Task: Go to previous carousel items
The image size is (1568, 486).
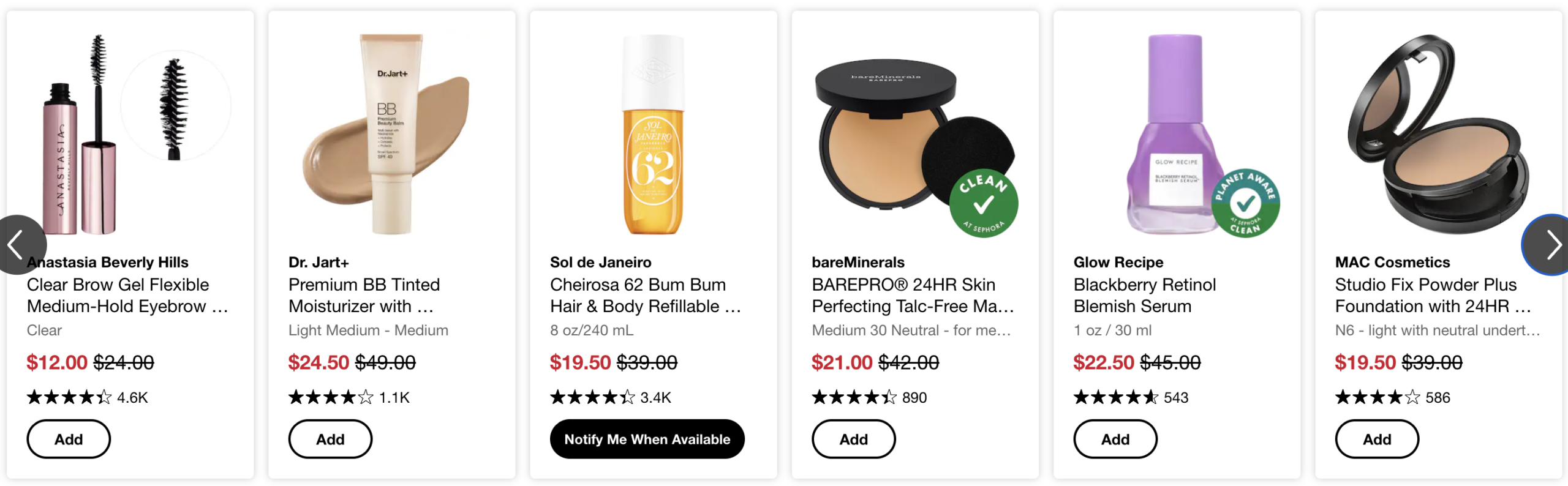Action: [17, 245]
